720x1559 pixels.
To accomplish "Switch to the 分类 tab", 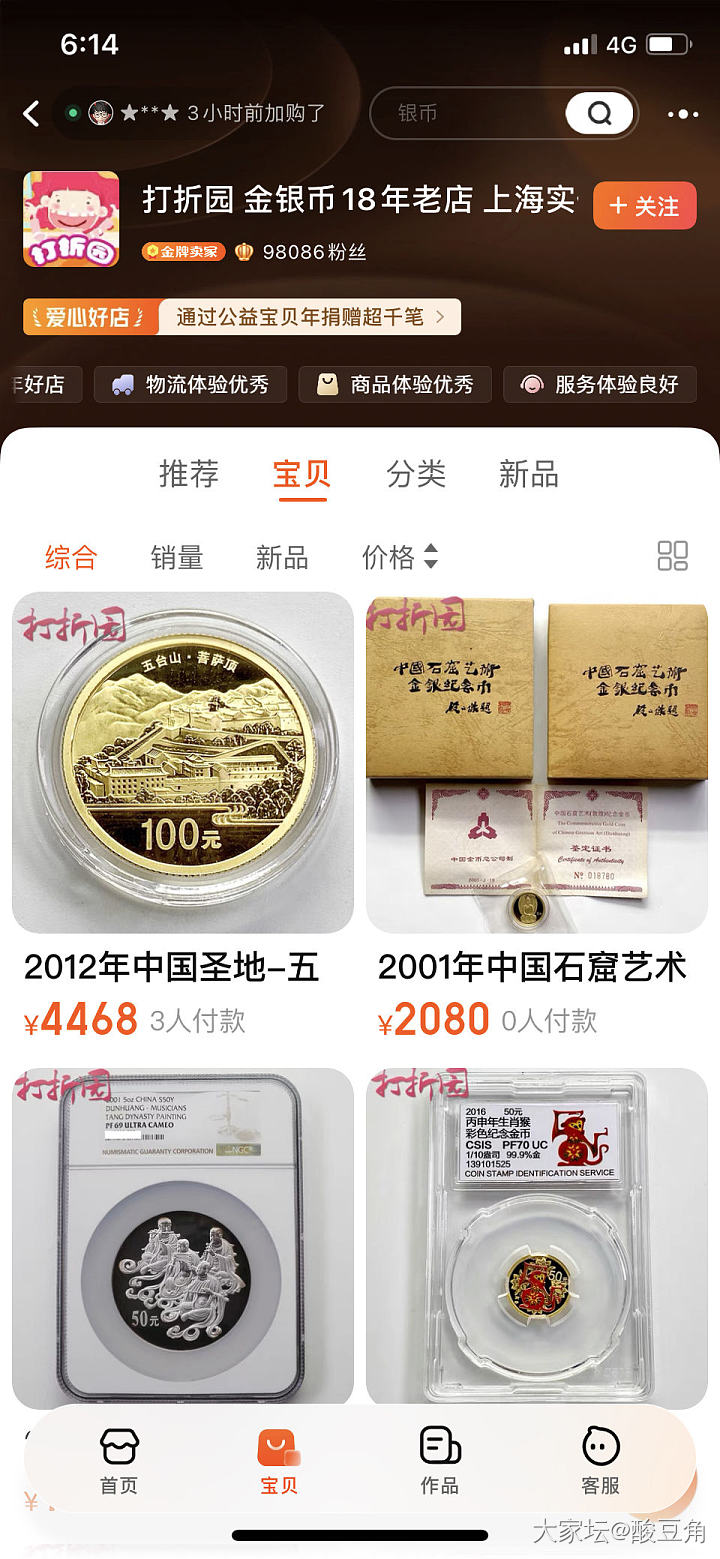I will coord(416,474).
